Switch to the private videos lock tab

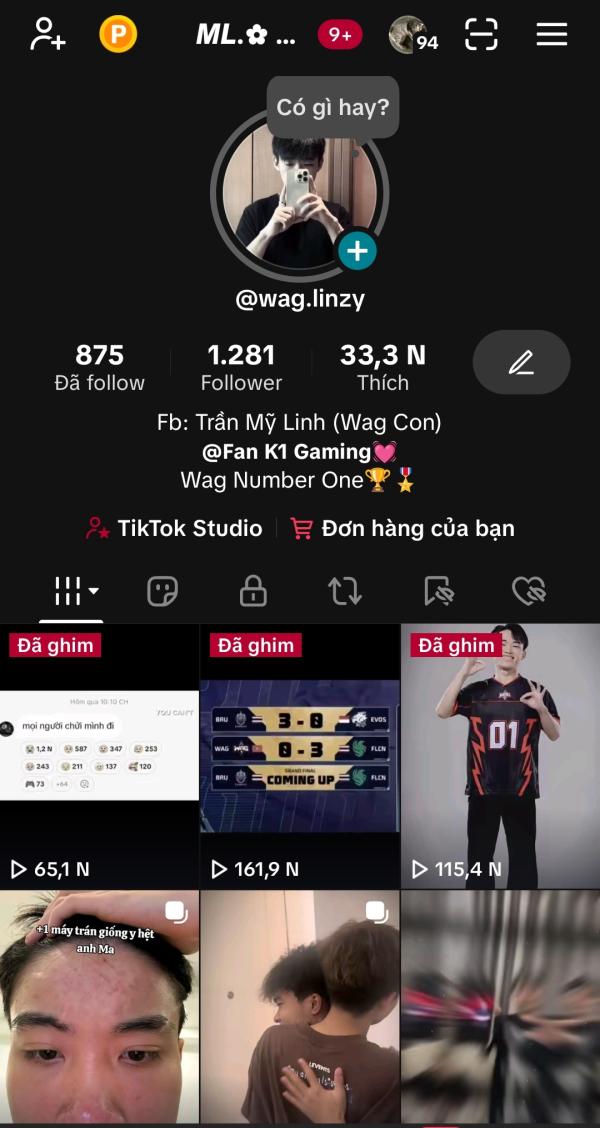253,591
